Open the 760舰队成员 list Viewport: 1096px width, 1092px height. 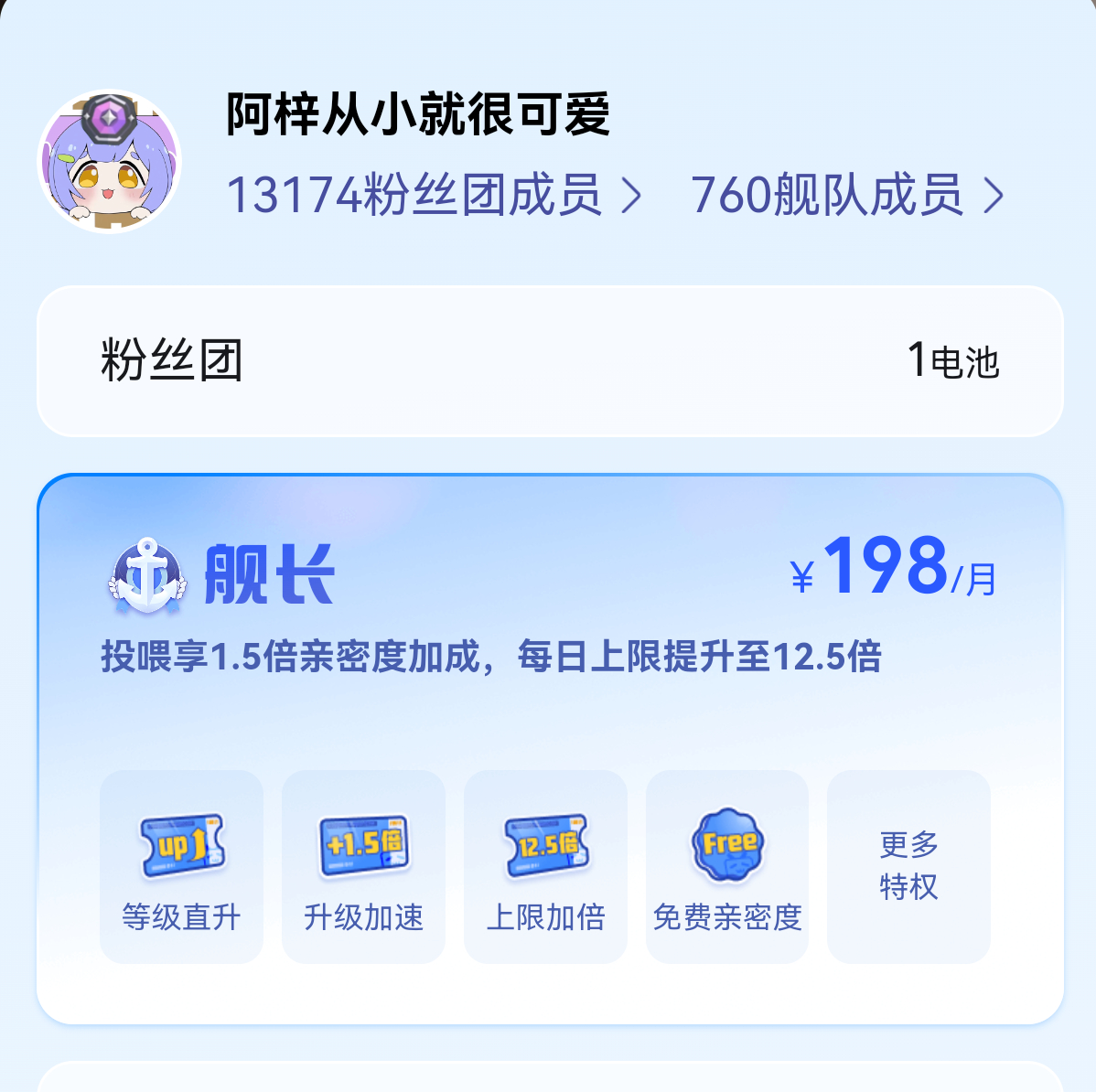(846, 195)
